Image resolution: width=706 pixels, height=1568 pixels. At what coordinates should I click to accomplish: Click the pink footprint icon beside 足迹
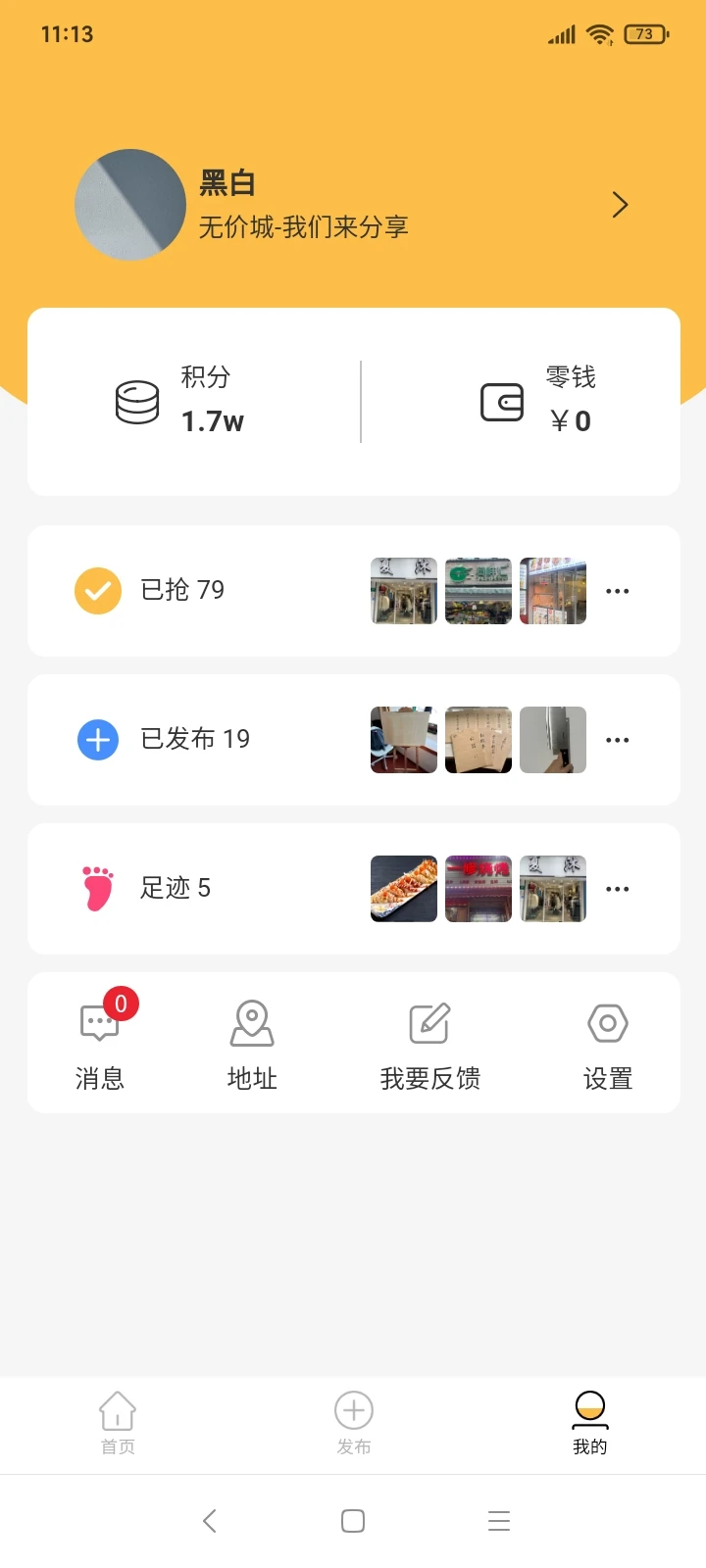[96, 888]
